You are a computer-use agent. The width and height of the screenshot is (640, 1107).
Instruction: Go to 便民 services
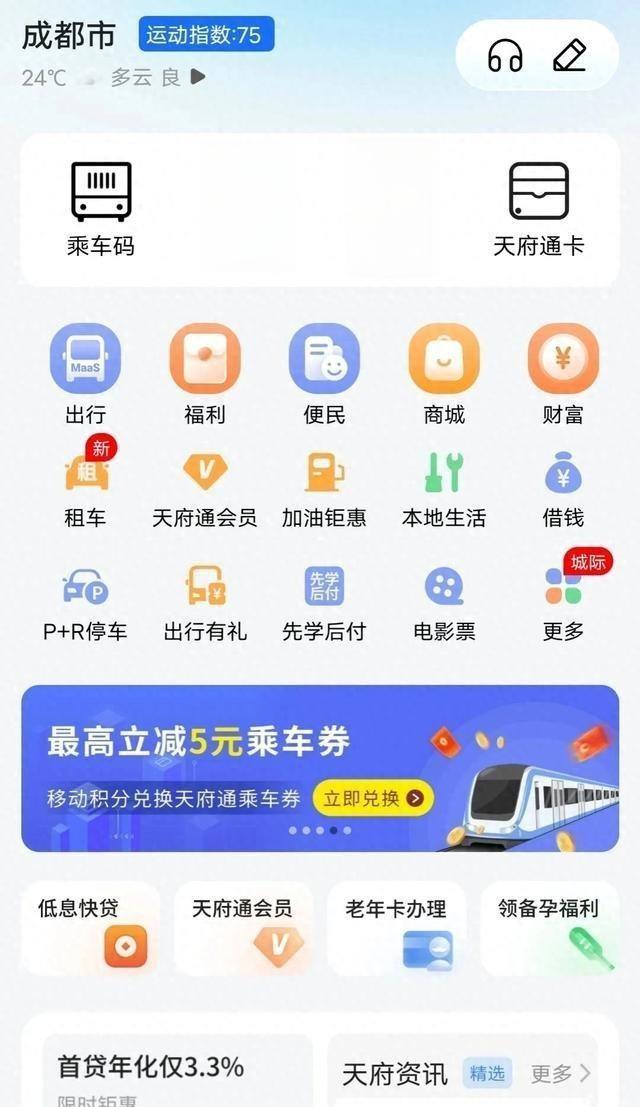324,372
